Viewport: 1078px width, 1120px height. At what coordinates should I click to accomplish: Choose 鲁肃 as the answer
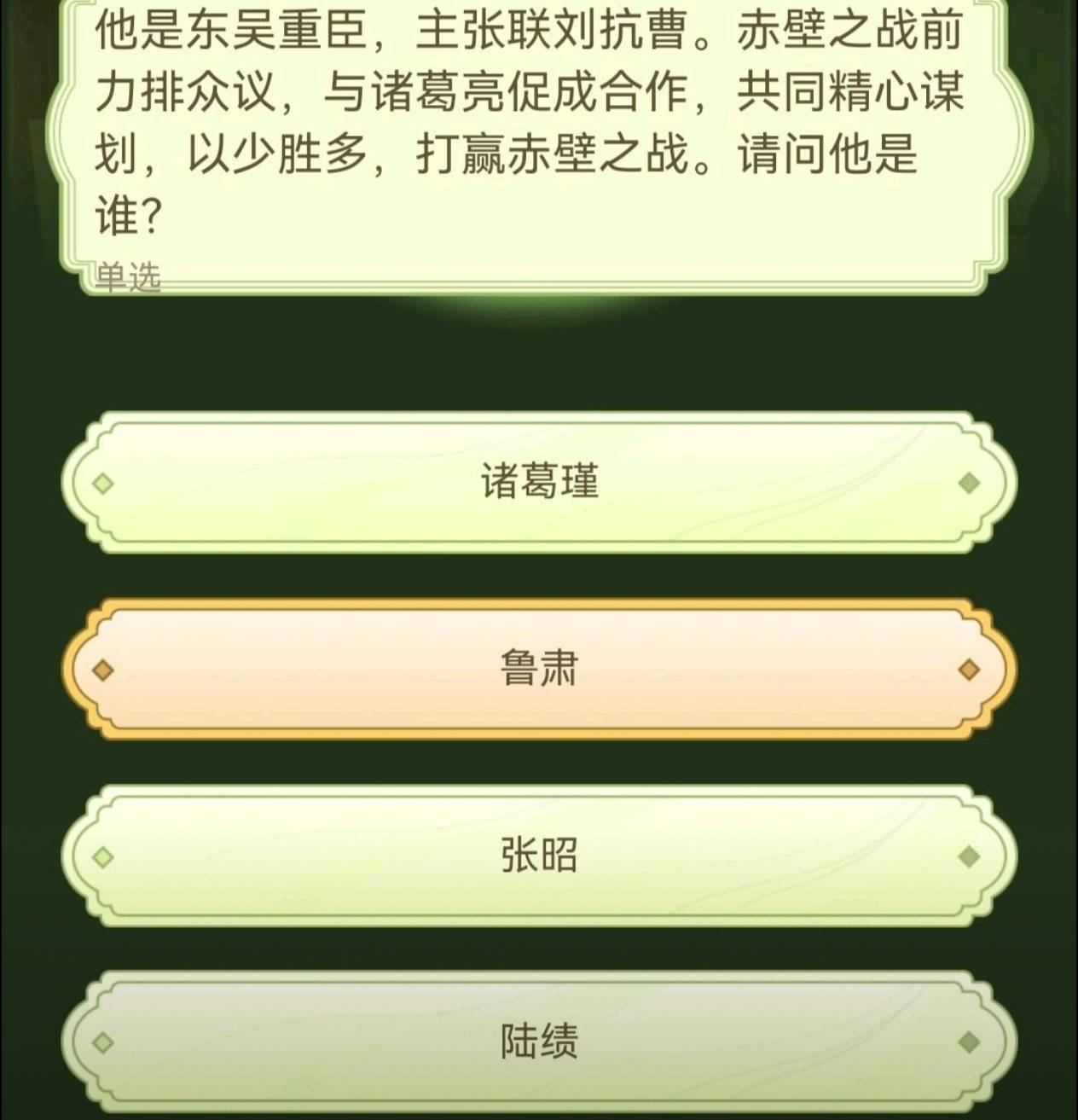click(x=539, y=669)
